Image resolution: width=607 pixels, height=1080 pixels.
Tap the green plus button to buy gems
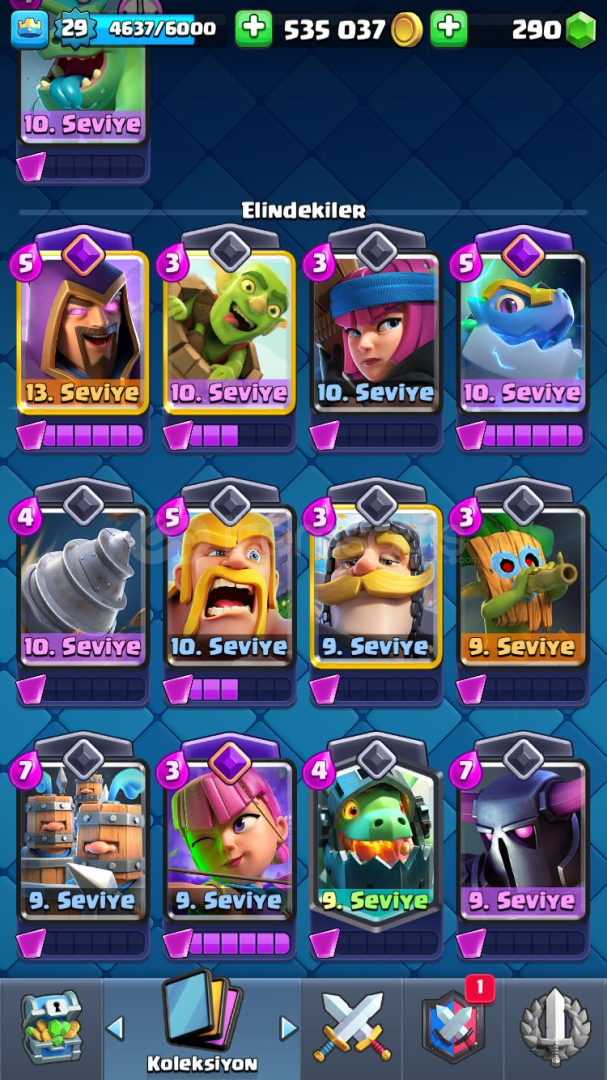[x=449, y=28]
